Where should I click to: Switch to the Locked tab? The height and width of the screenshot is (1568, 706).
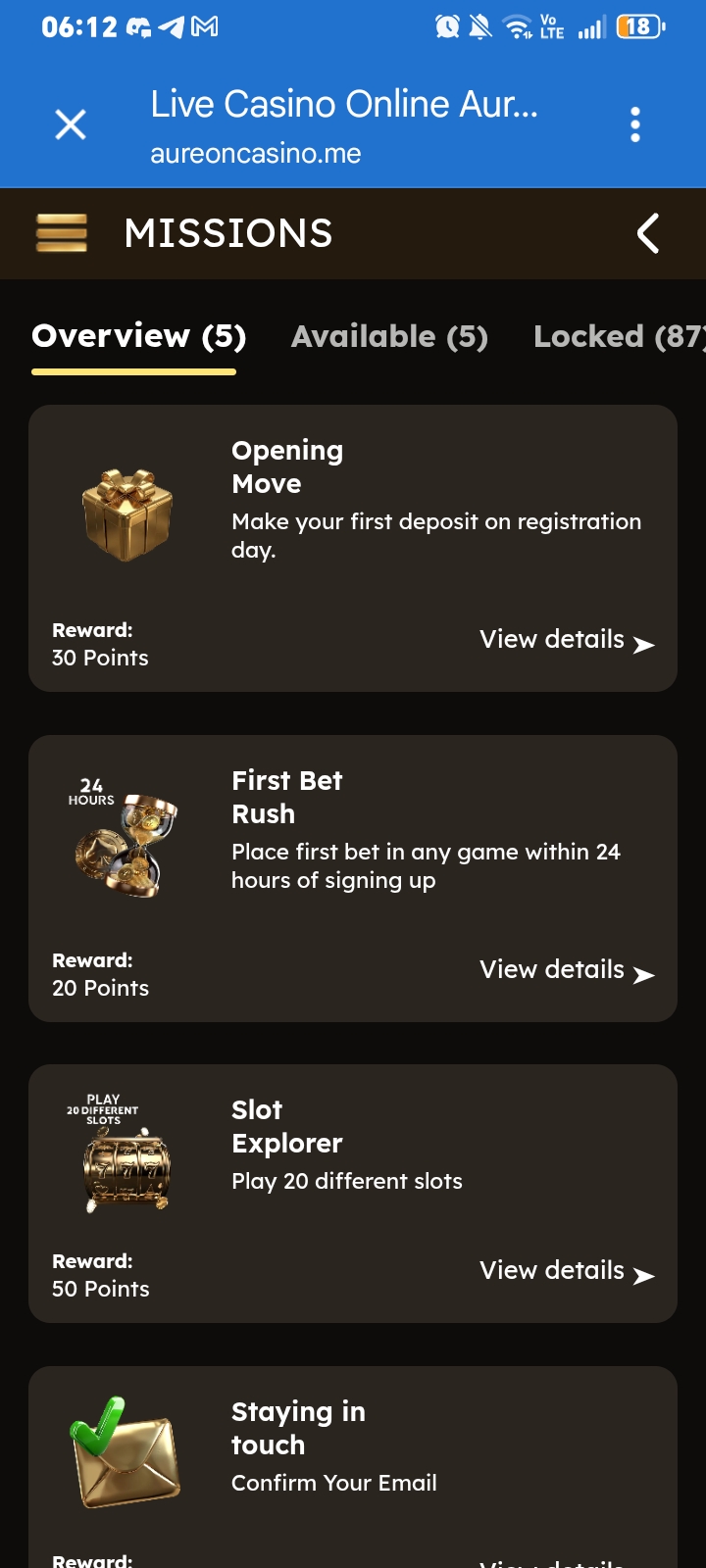pos(619,336)
